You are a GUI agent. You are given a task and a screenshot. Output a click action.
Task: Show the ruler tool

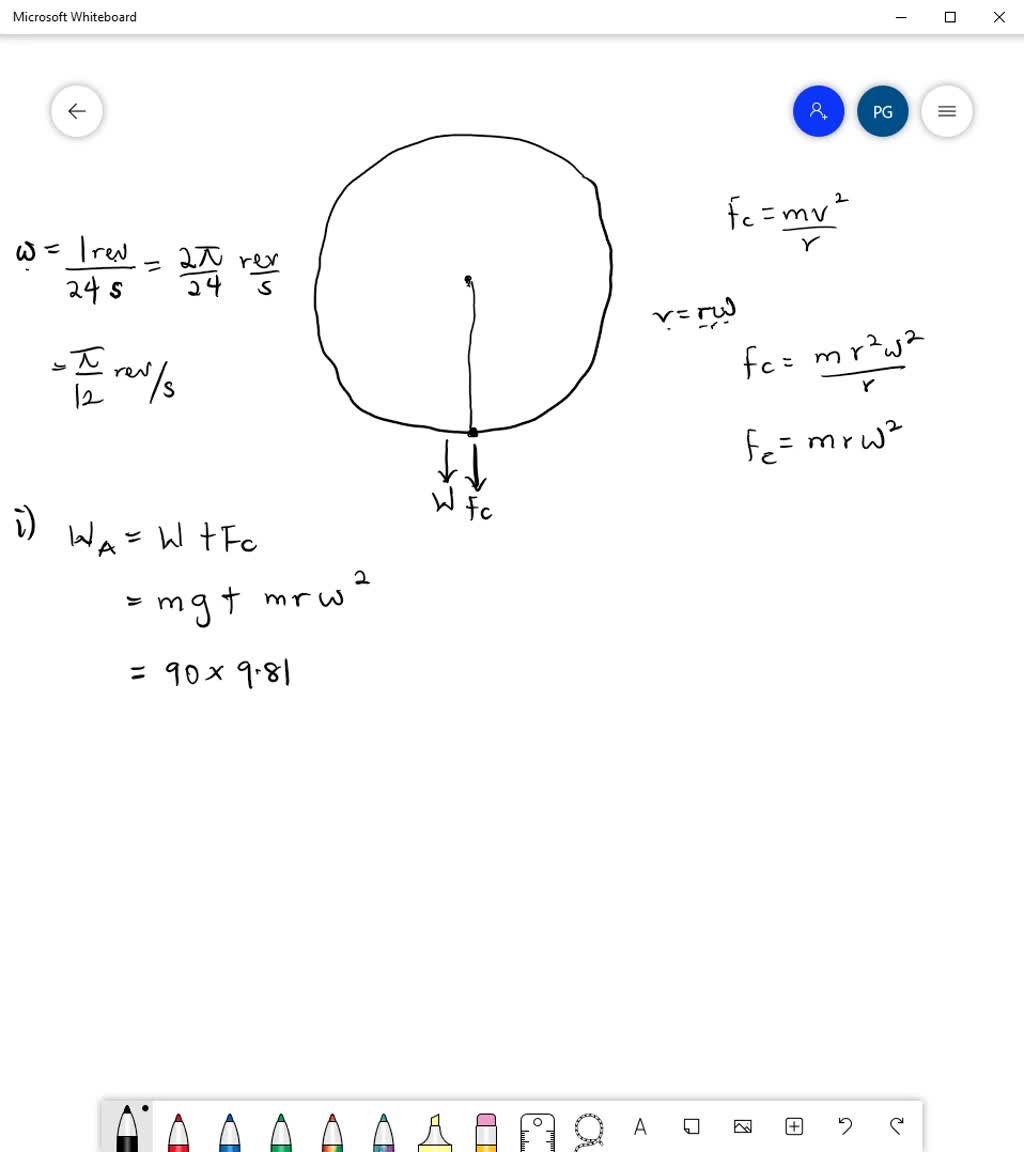coord(537,1130)
